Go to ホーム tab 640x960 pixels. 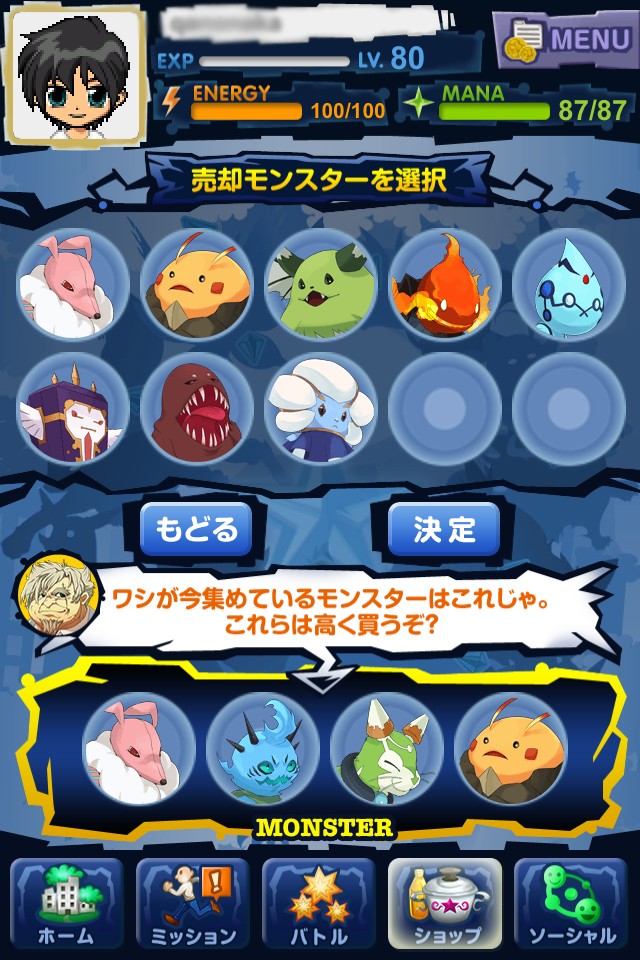point(66,904)
